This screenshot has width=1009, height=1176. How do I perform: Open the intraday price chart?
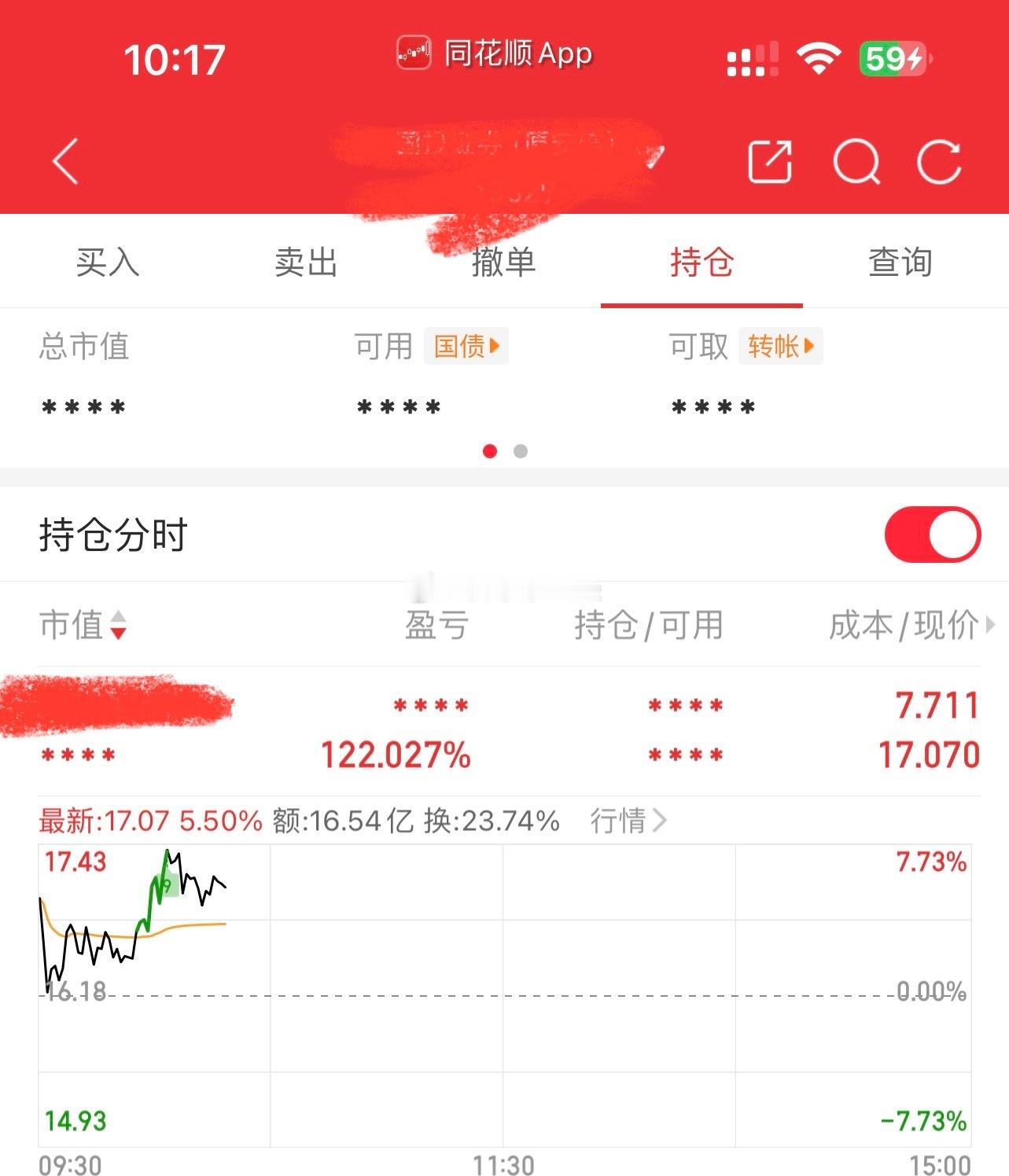pos(504,997)
